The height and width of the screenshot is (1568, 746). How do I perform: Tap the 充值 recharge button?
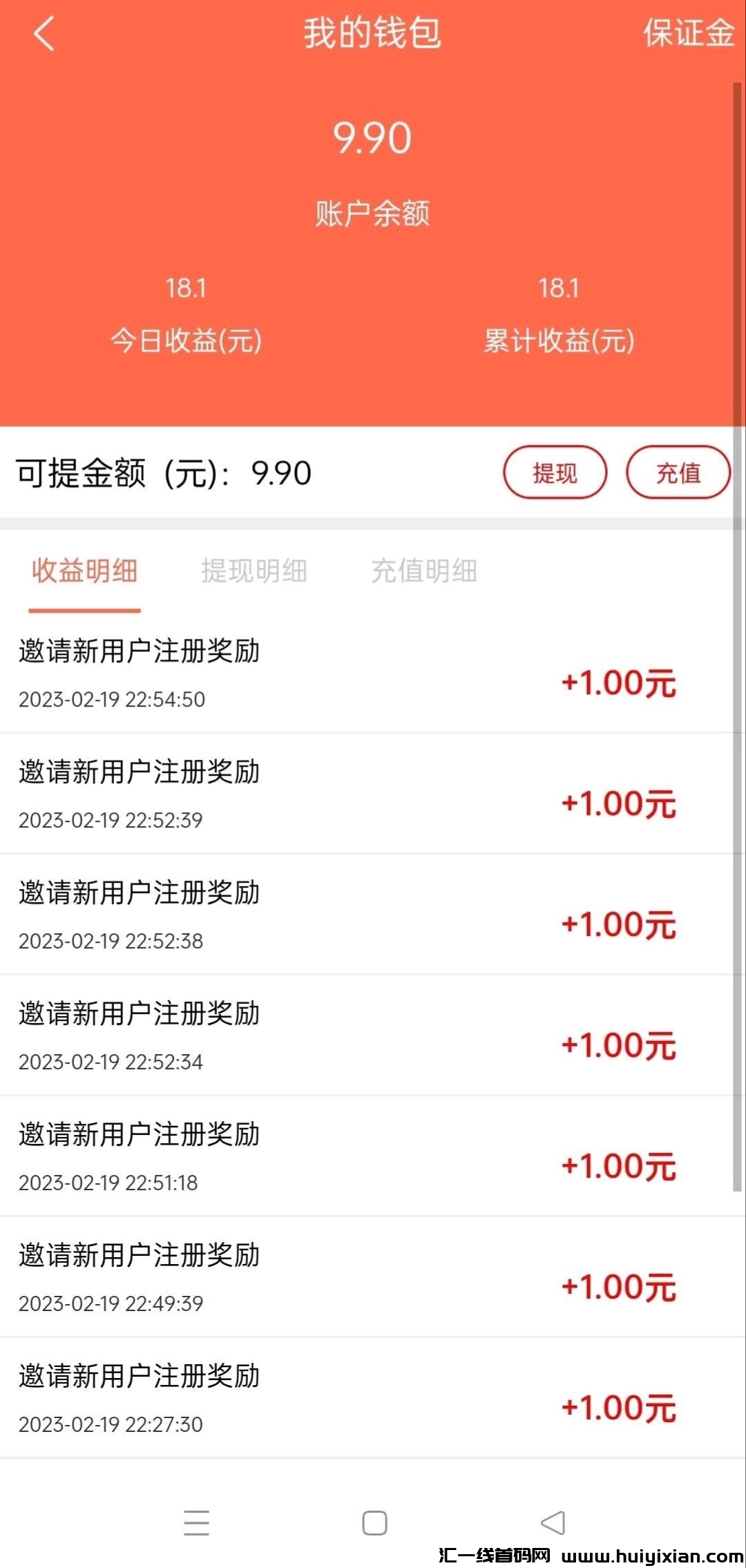(678, 472)
